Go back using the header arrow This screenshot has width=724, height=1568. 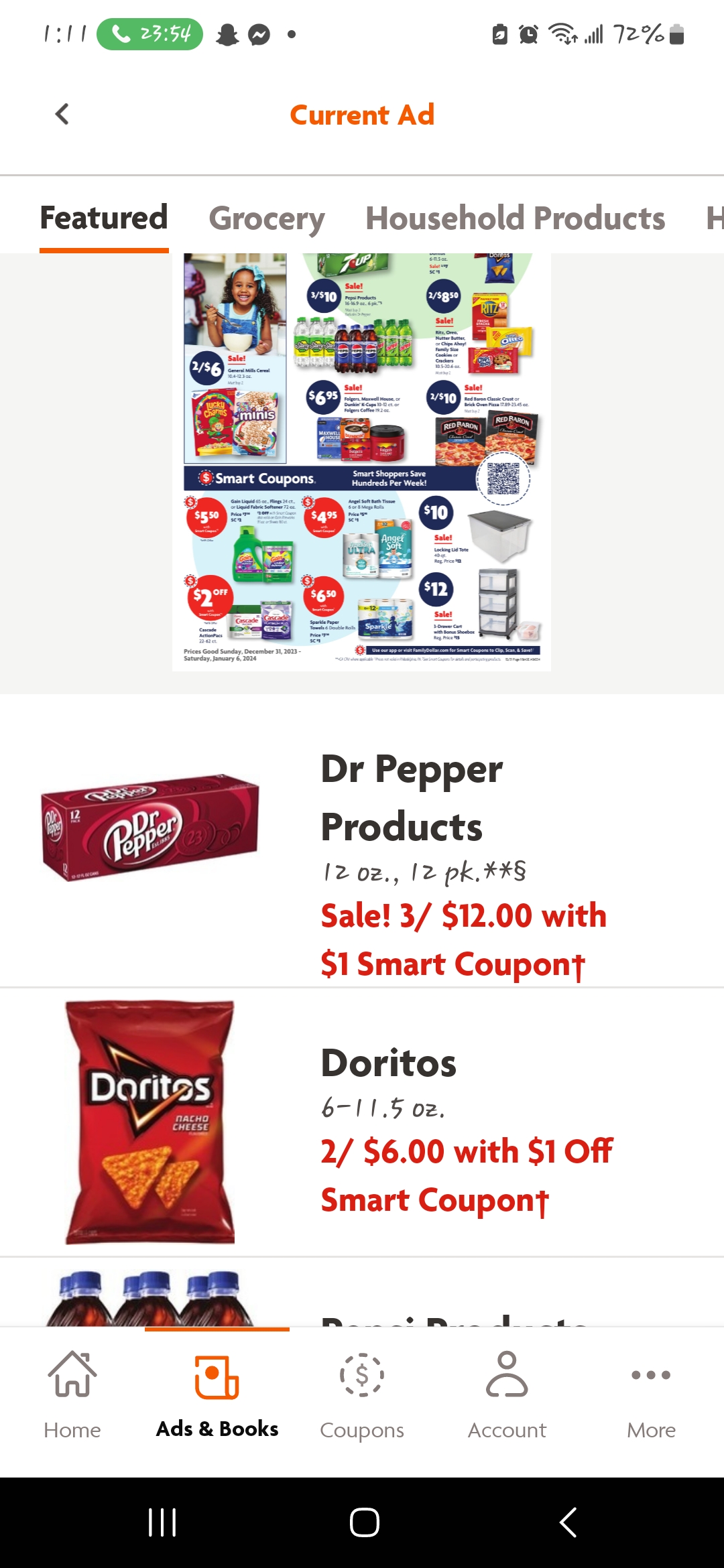pos(62,114)
